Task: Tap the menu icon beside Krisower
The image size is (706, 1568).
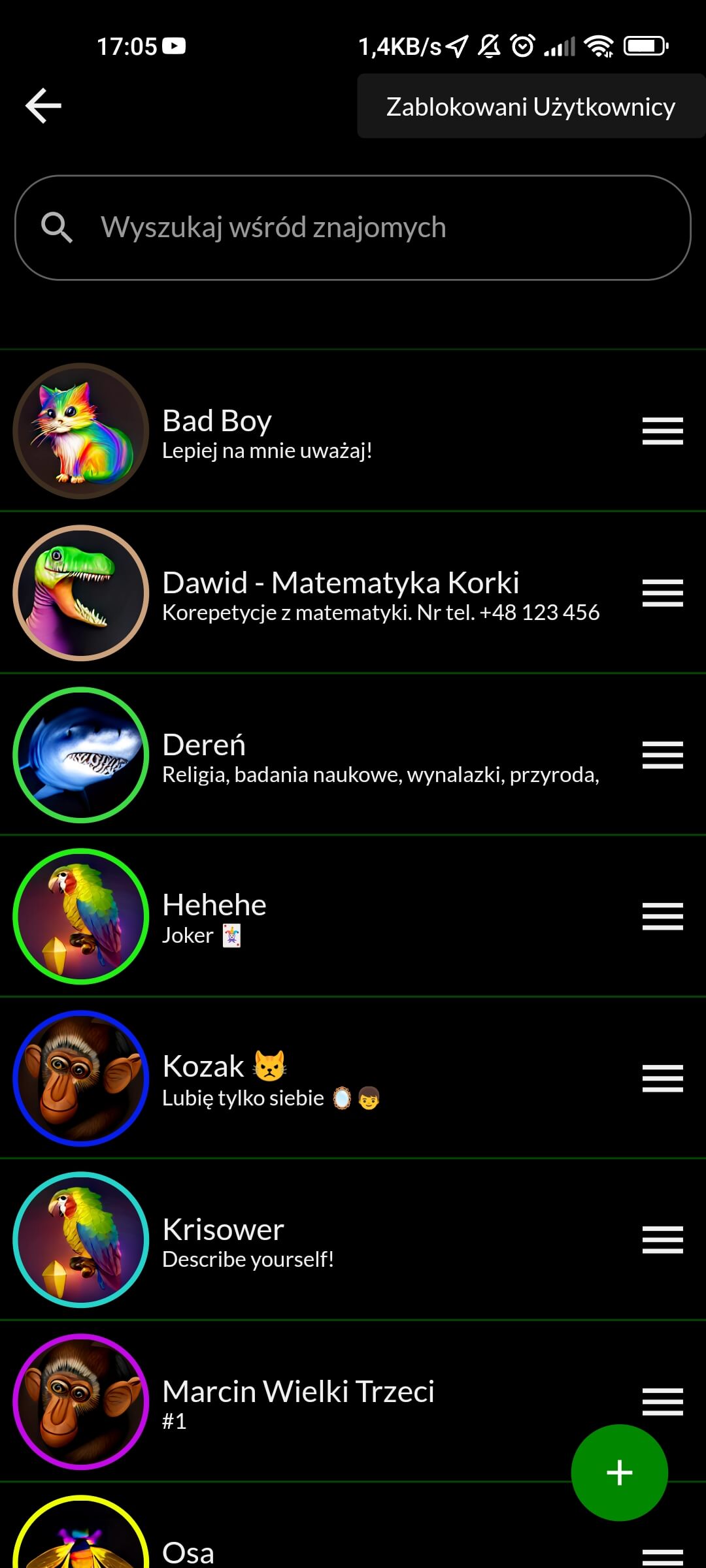Action: [662, 1240]
